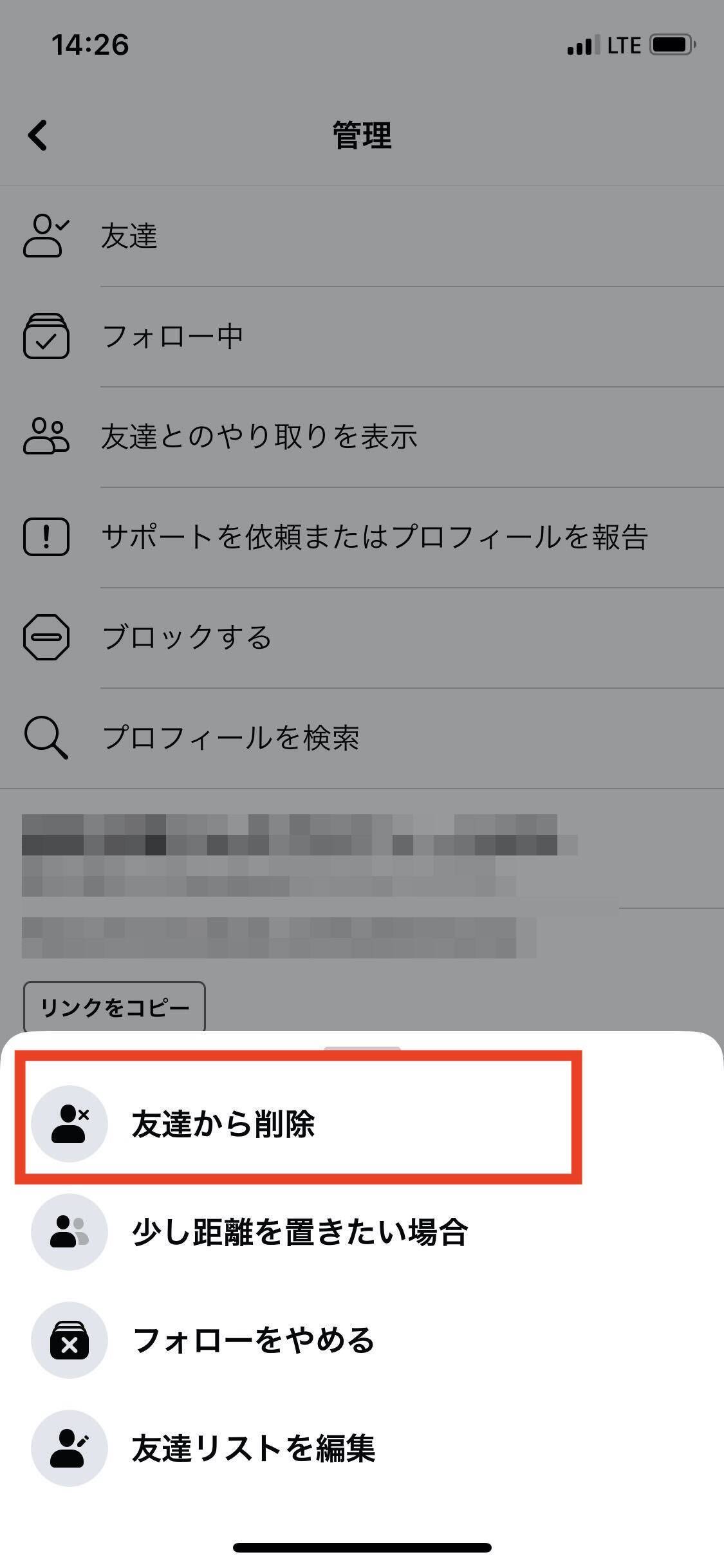Open サポートを依頼またはプロフィールを報告
The height and width of the screenshot is (1568, 724).
(x=373, y=537)
